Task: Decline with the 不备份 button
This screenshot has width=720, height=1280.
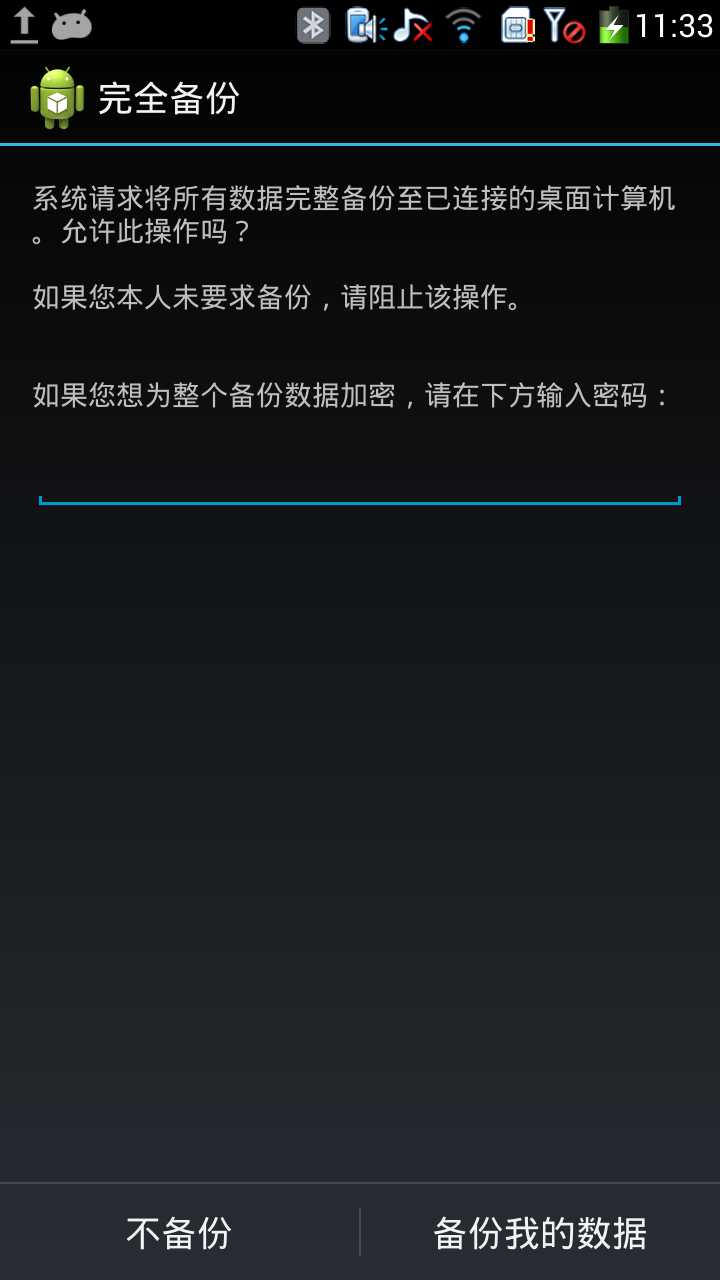Action: (x=179, y=1232)
